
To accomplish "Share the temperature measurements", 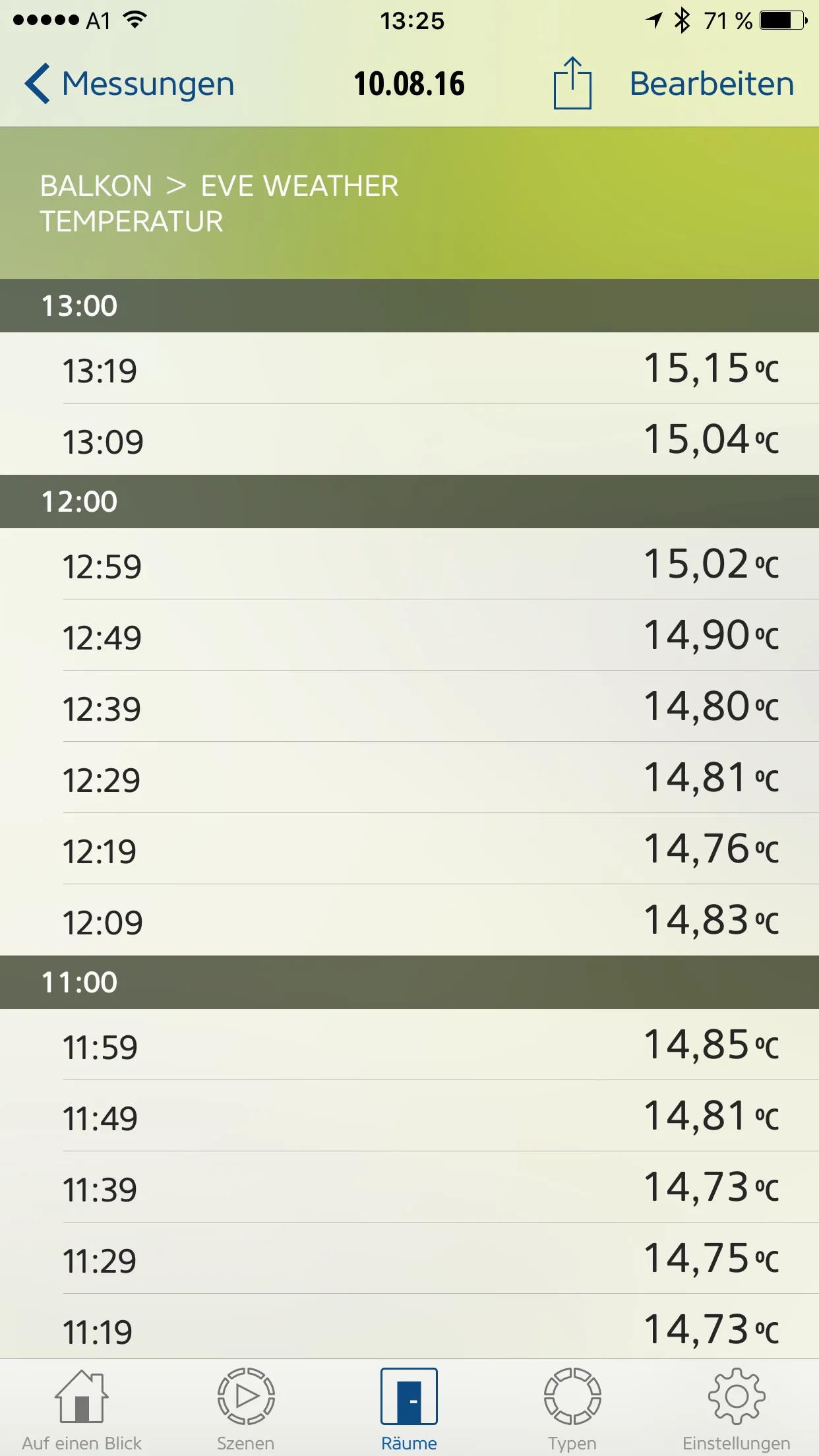I will coord(572,84).
